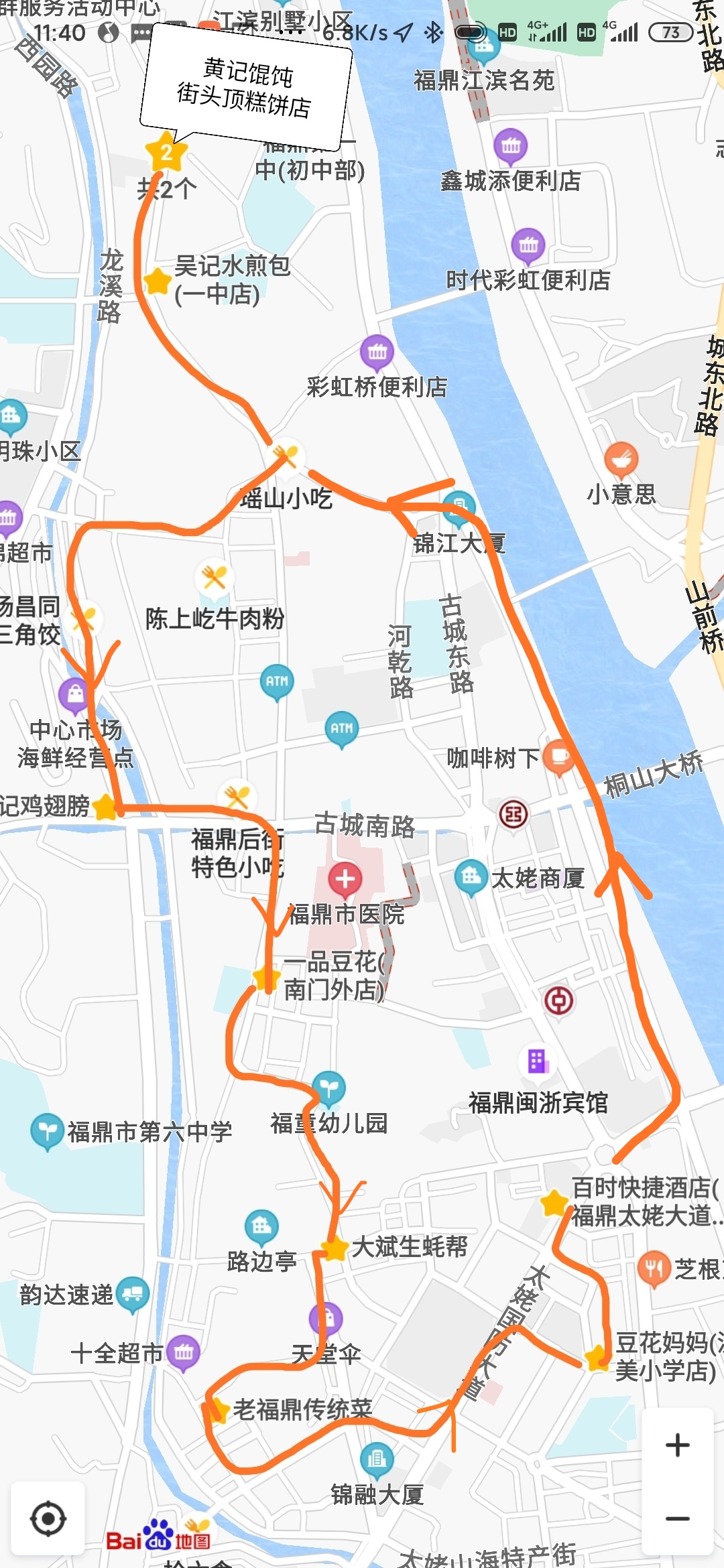
Task: Tap the 百时快捷酒店 starred marker
Action: 554,1203
